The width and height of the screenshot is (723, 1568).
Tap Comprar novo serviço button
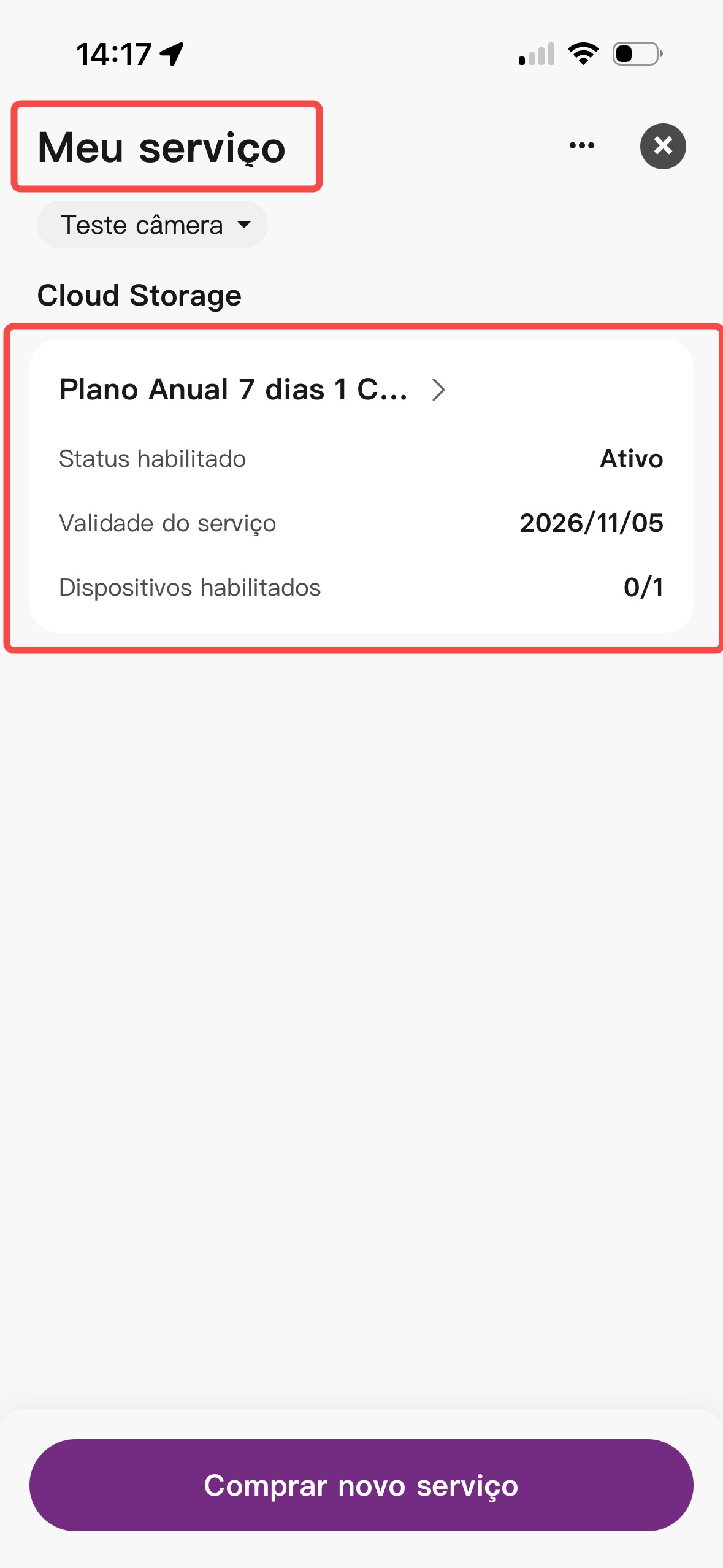(361, 1485)
